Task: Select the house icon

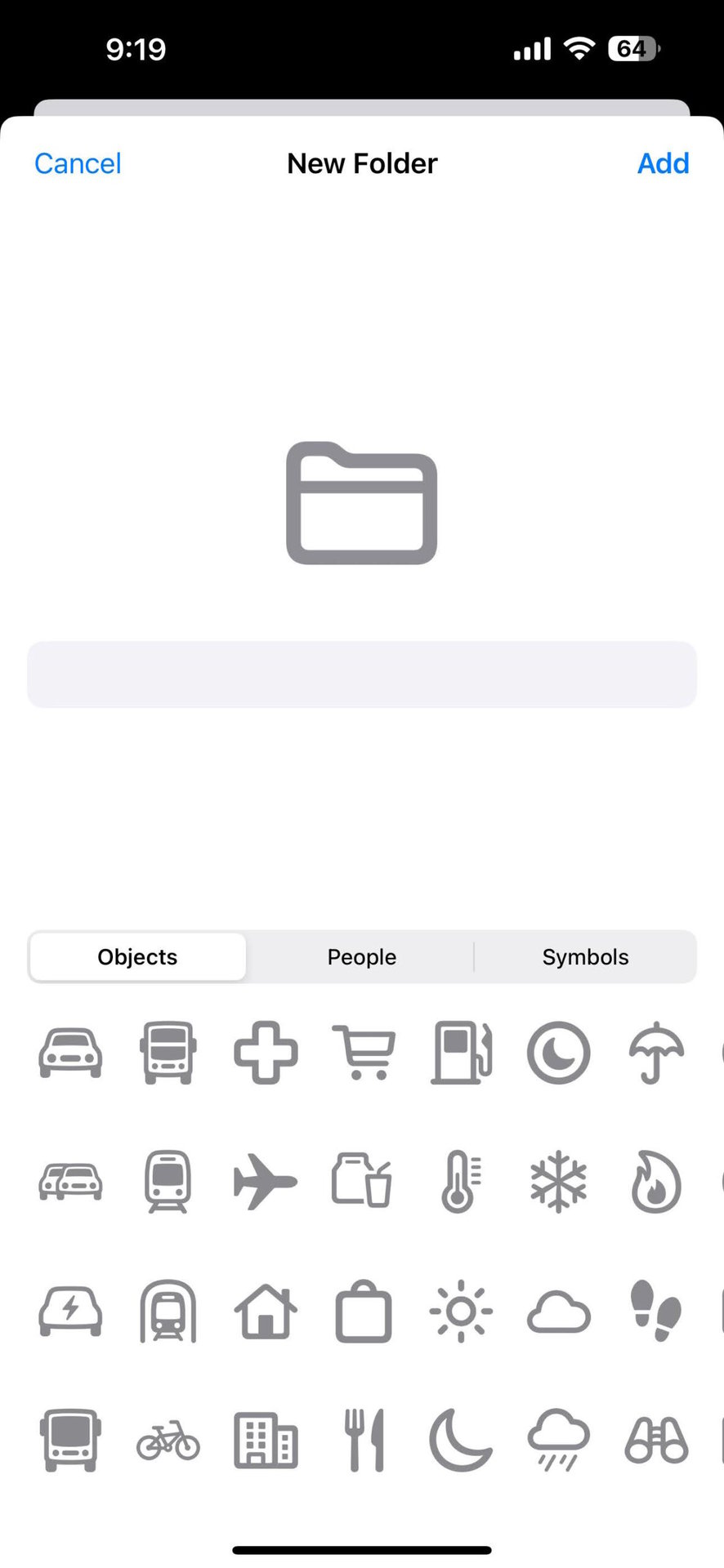Action: pos(265,1311)
